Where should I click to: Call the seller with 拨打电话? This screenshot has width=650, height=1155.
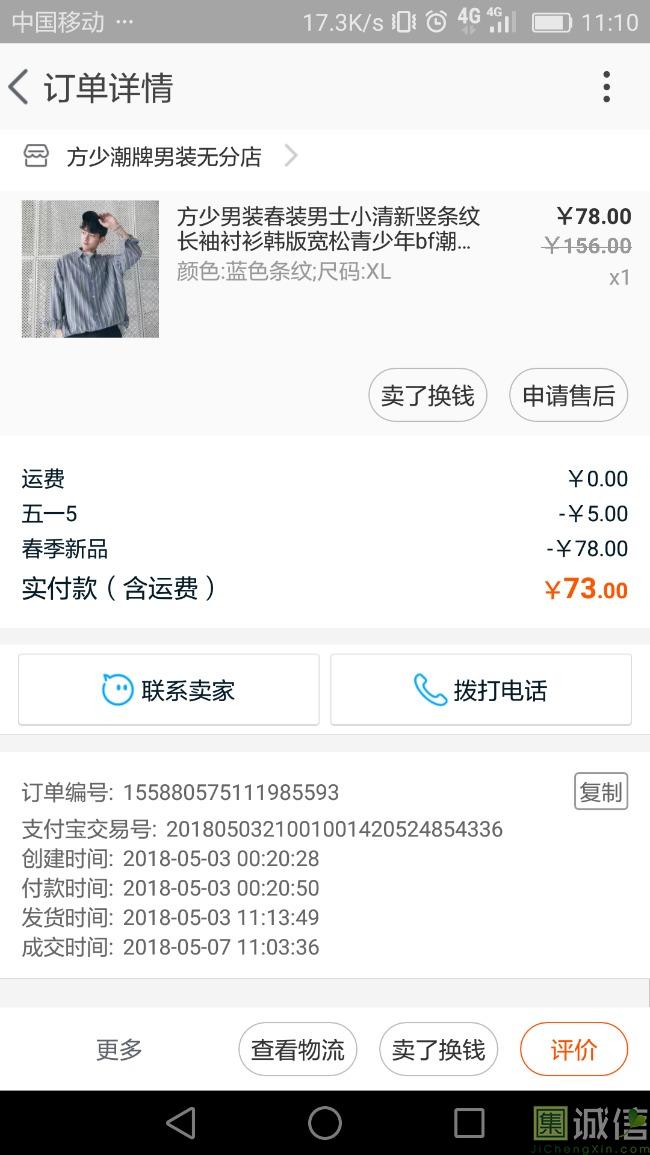(481, 690)
